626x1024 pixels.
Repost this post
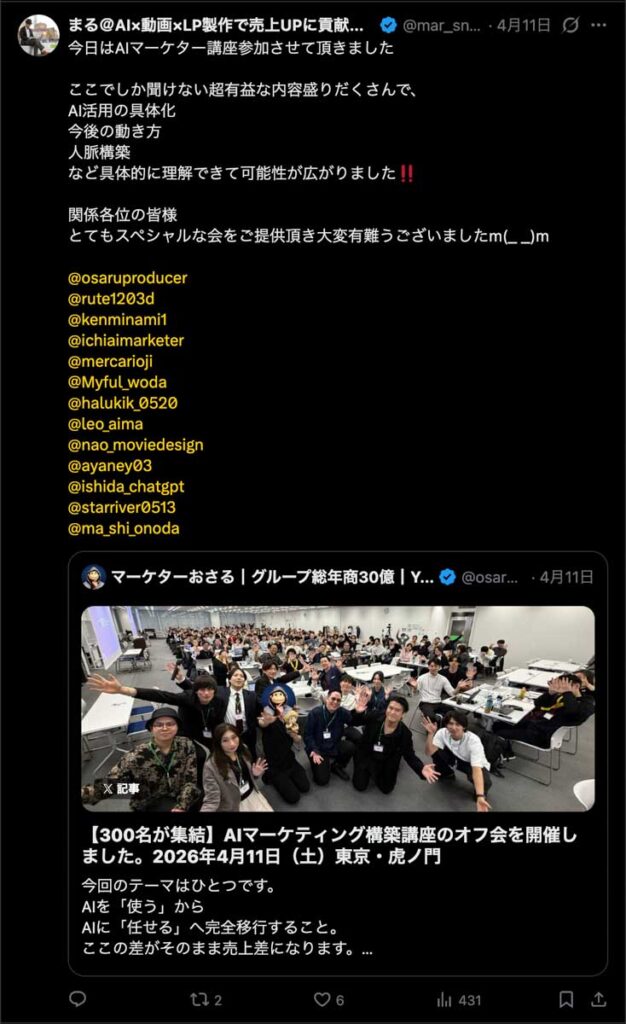point(206,999)
